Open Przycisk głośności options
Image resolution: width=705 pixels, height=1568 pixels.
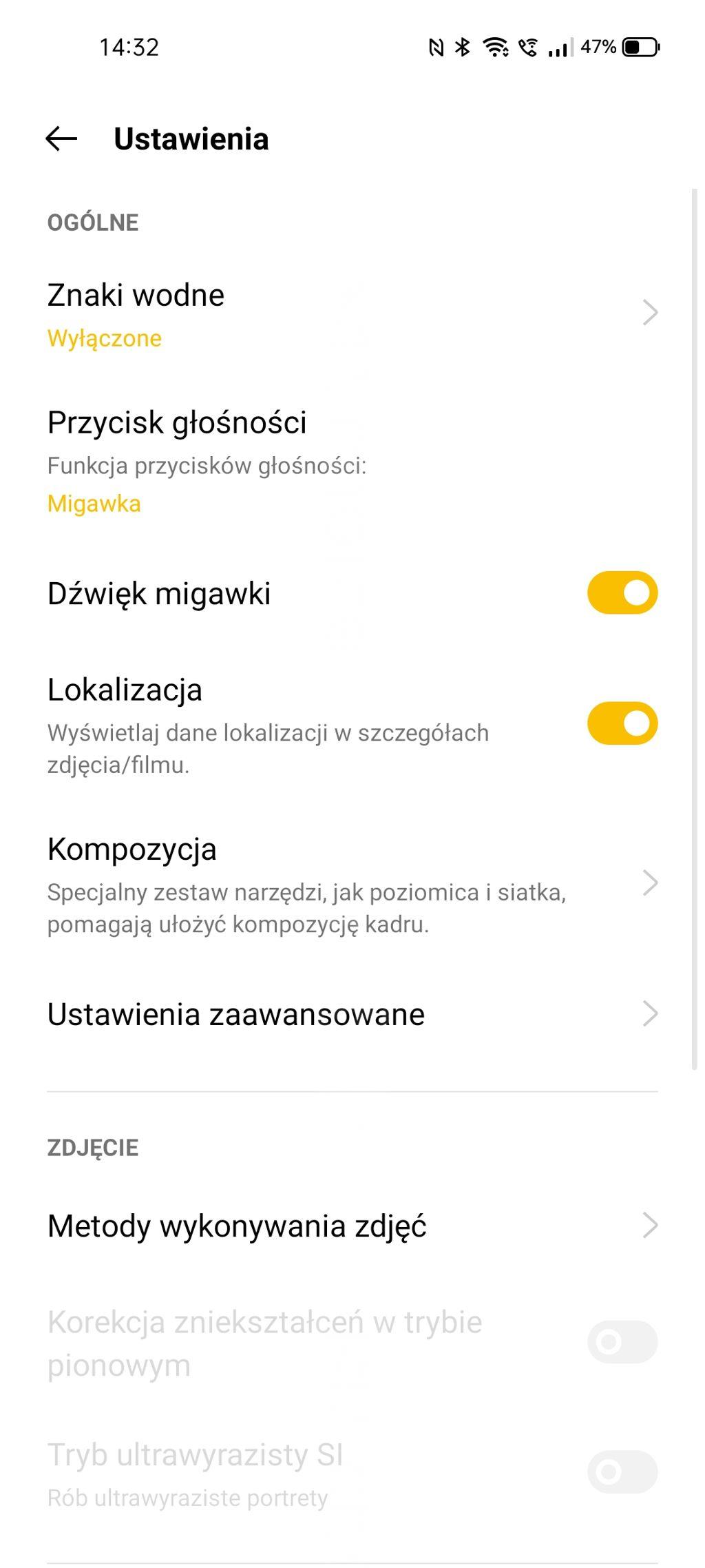pos(351,460)
